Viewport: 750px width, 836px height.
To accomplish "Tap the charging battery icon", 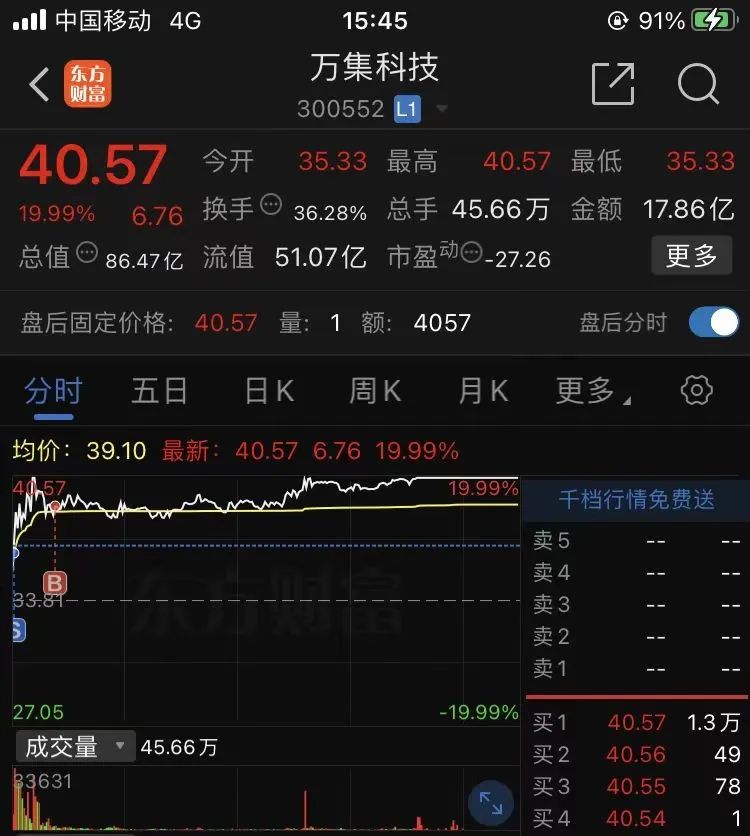I will [714, 18].
